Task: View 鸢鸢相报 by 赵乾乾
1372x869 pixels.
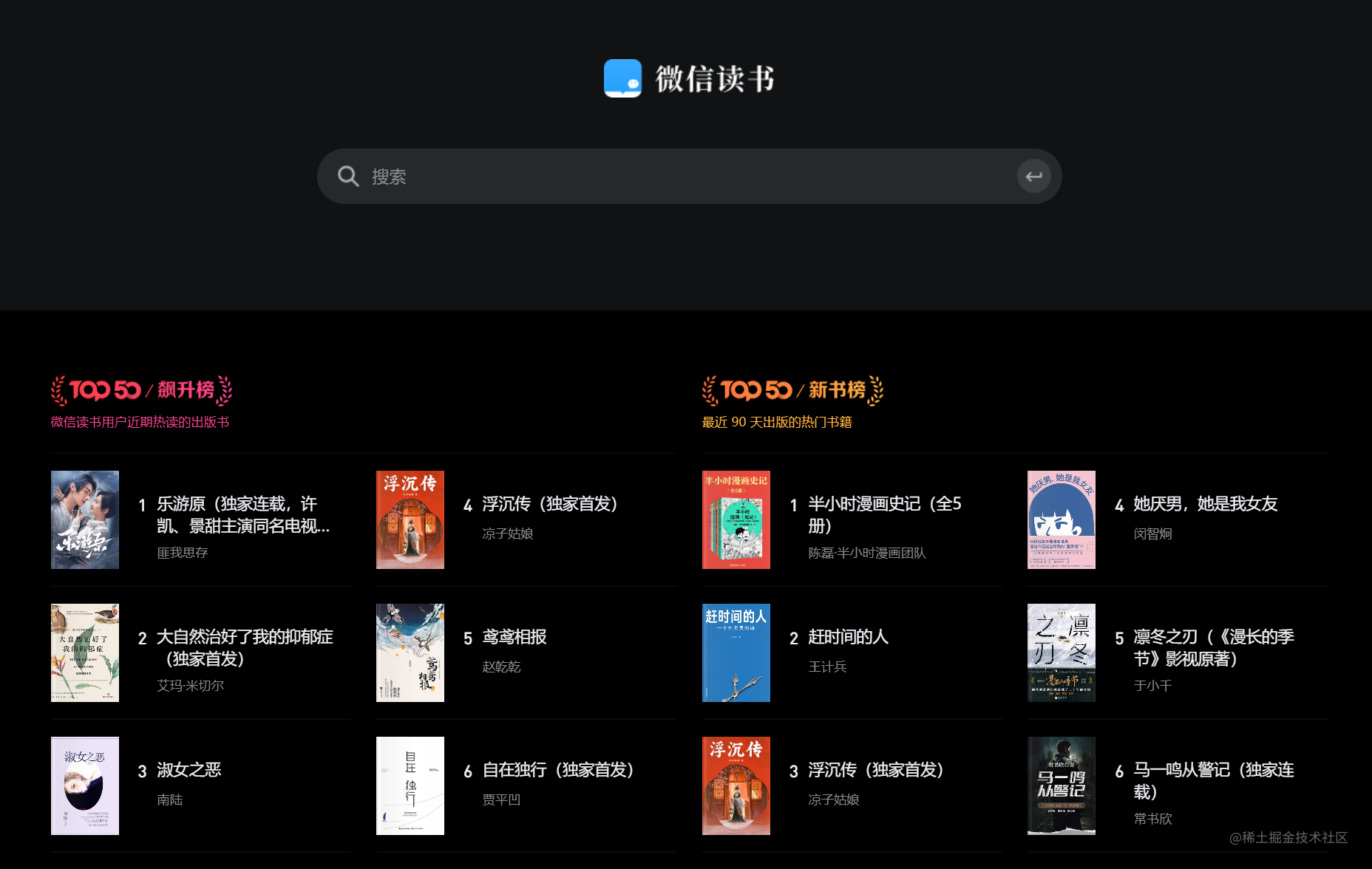Action: click(x=514, y=637)
